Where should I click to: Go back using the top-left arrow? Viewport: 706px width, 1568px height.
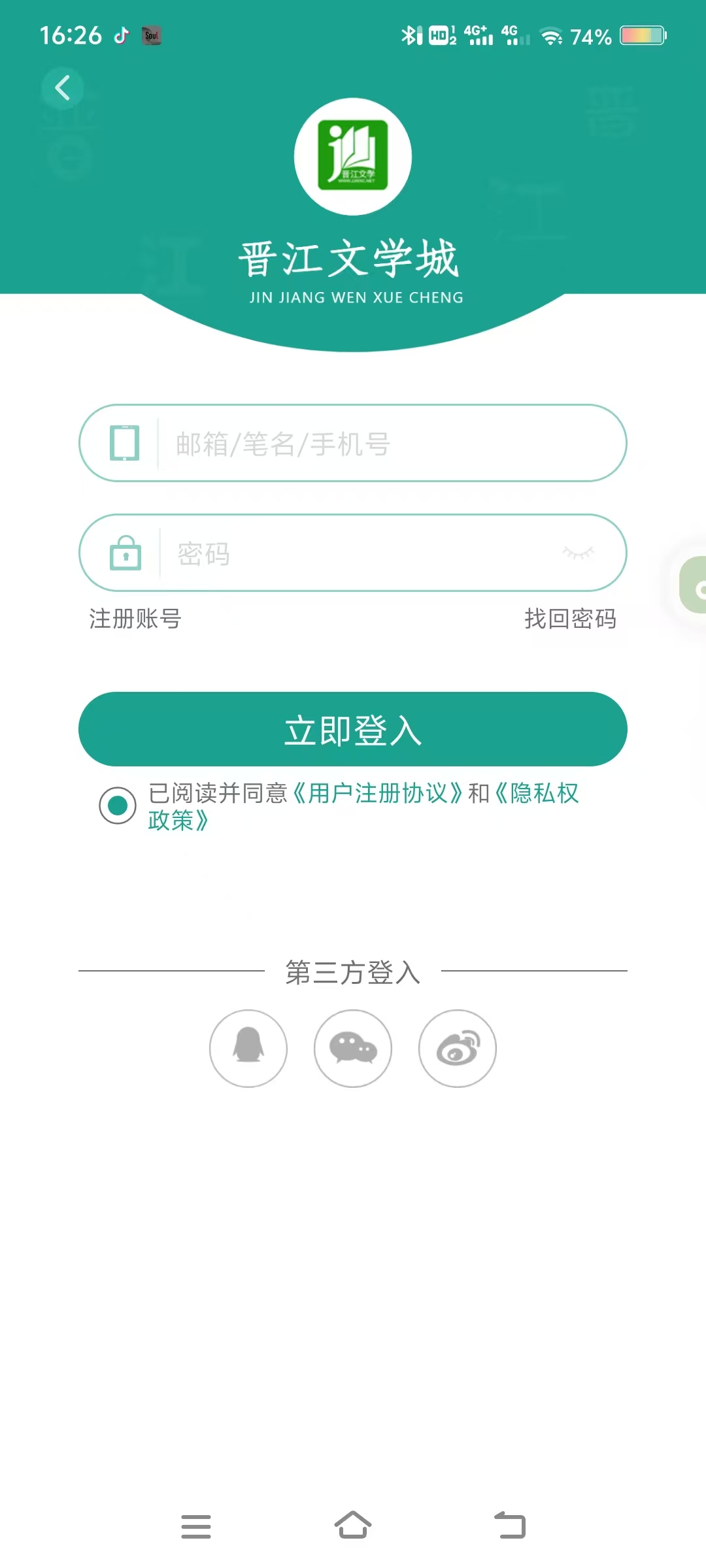point(62,88)
